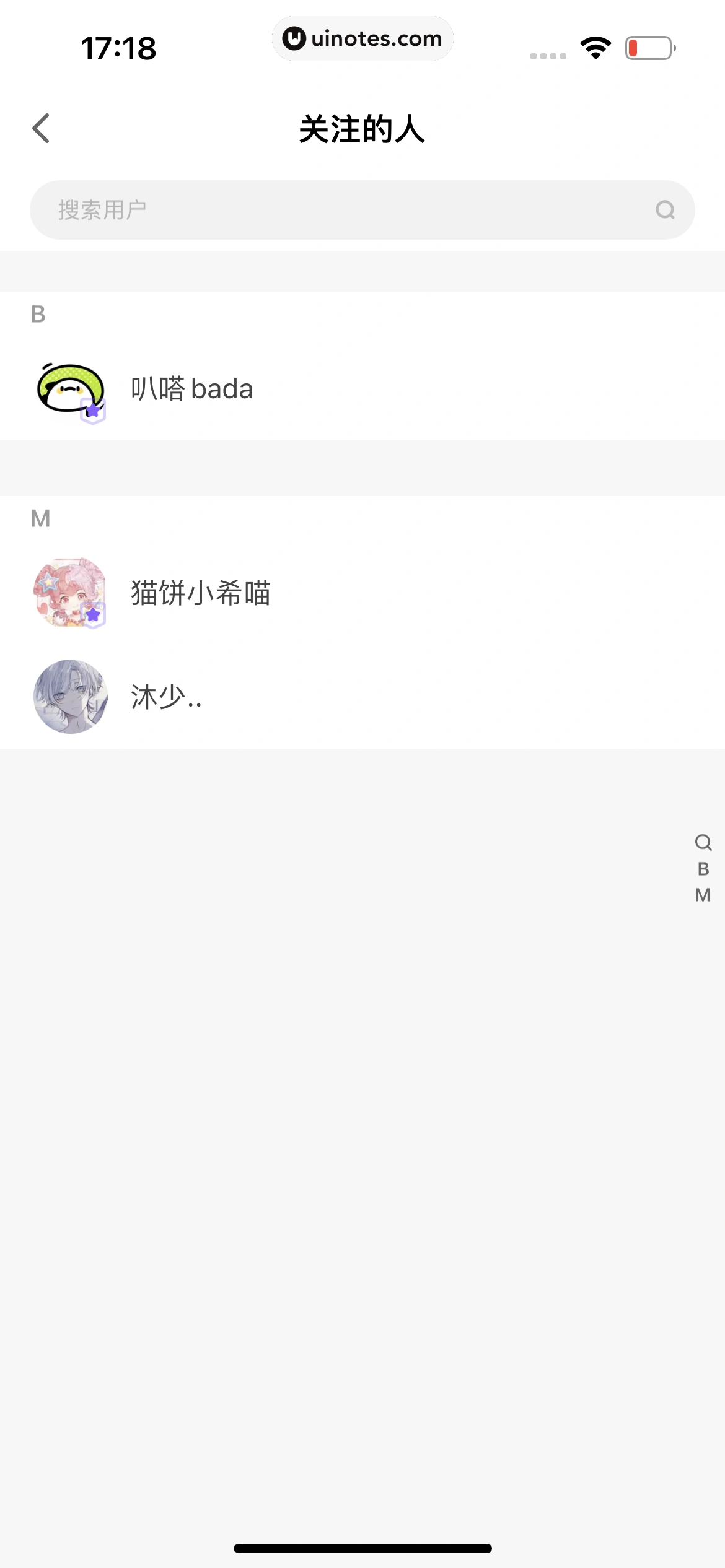Open the profile of 叭嗒 bada

tap(191, 389)
